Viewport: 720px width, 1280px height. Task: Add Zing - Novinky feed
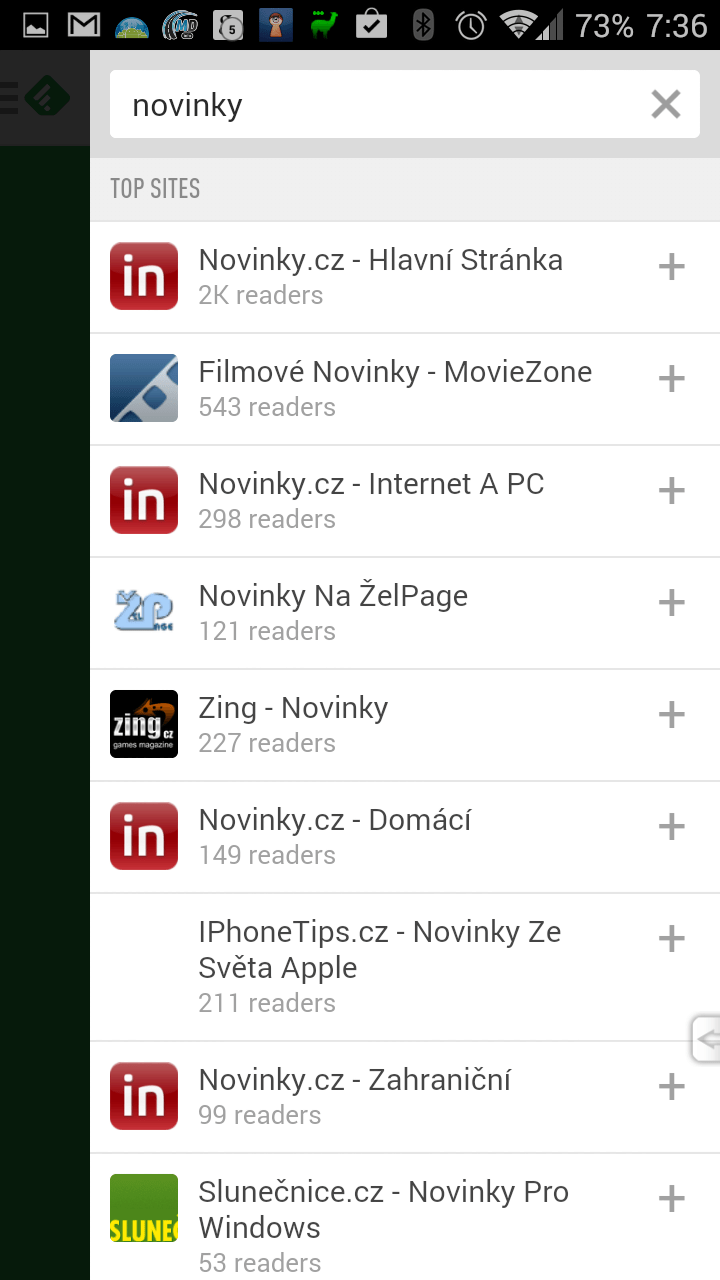coord(671,715)
